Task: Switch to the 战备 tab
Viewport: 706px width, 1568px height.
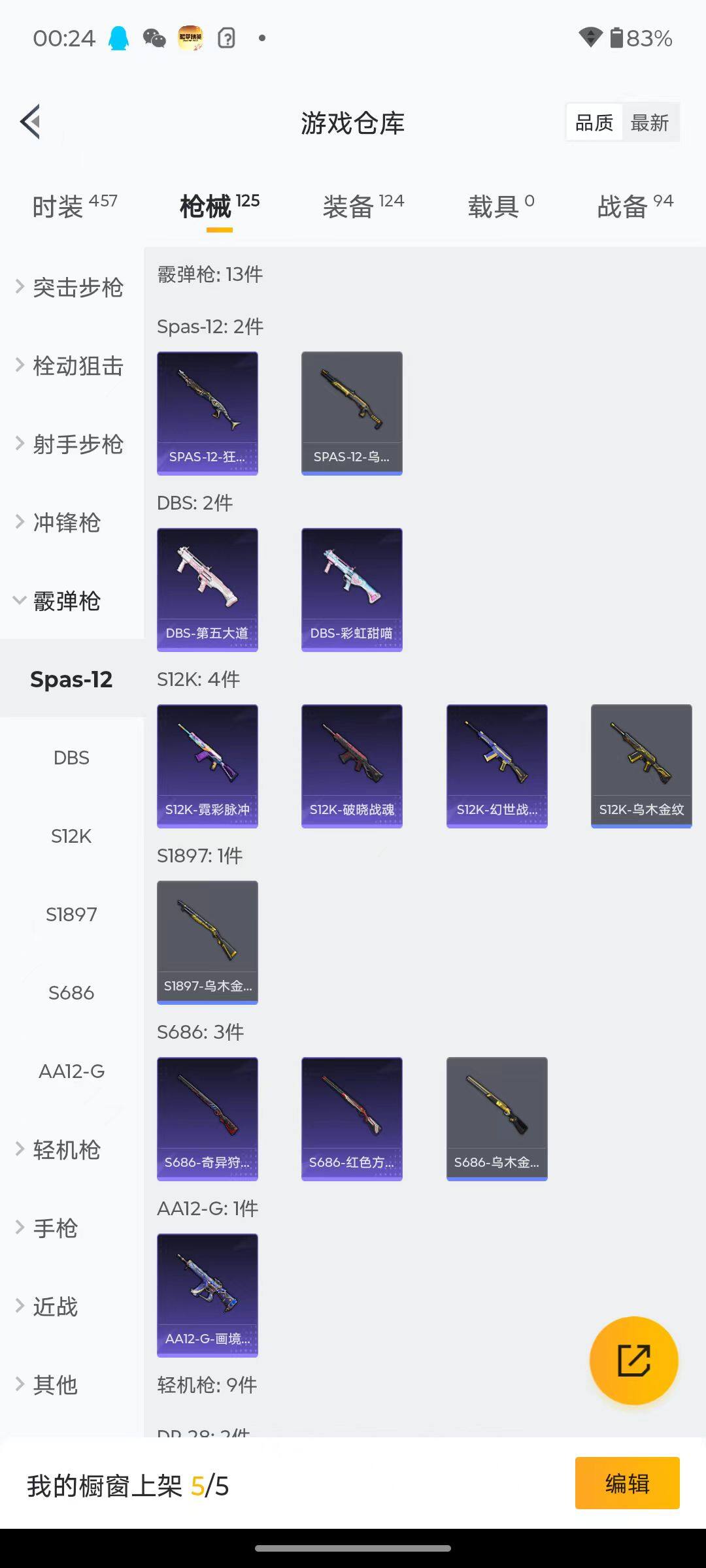Action: 634,206
